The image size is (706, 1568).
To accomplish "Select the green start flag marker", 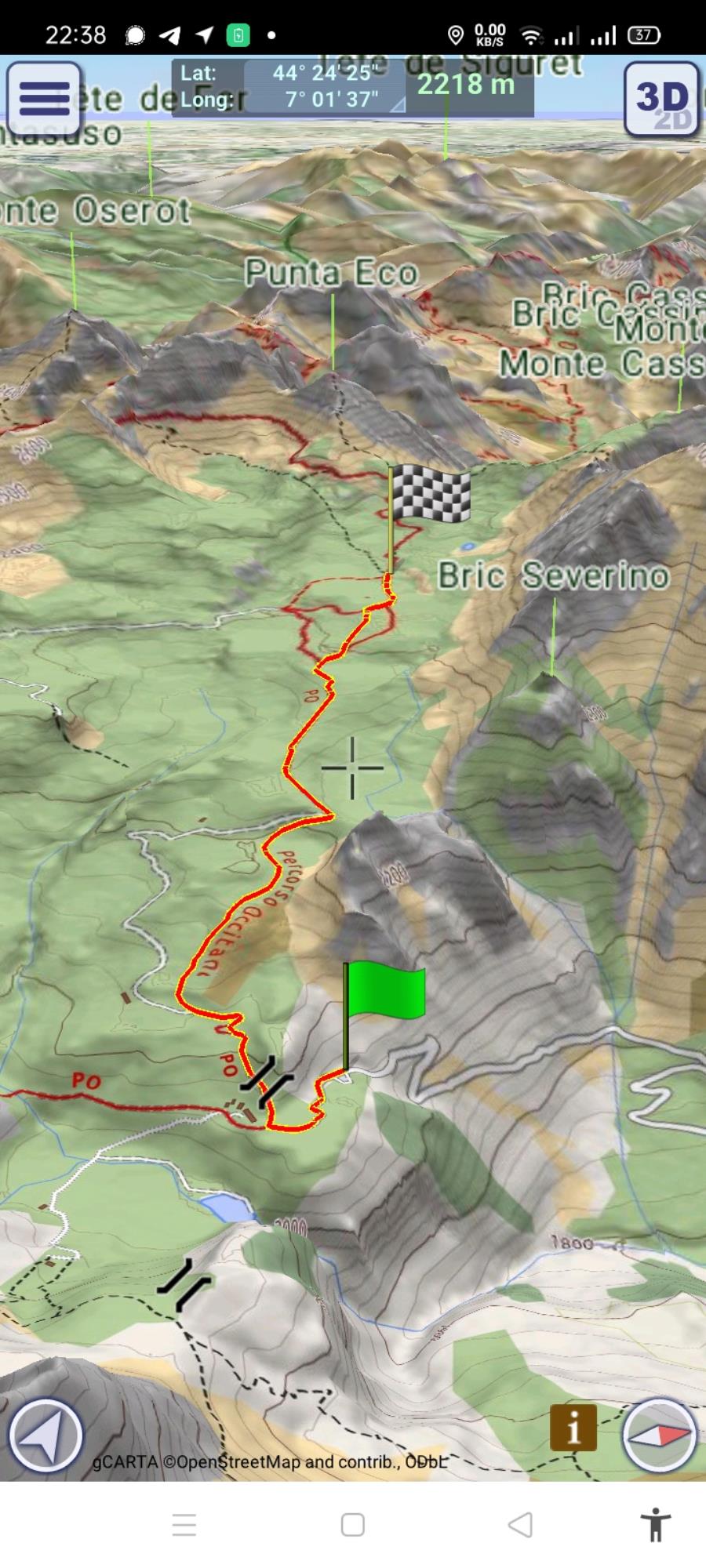I will pyautogui.click(x=384, y=1015).
